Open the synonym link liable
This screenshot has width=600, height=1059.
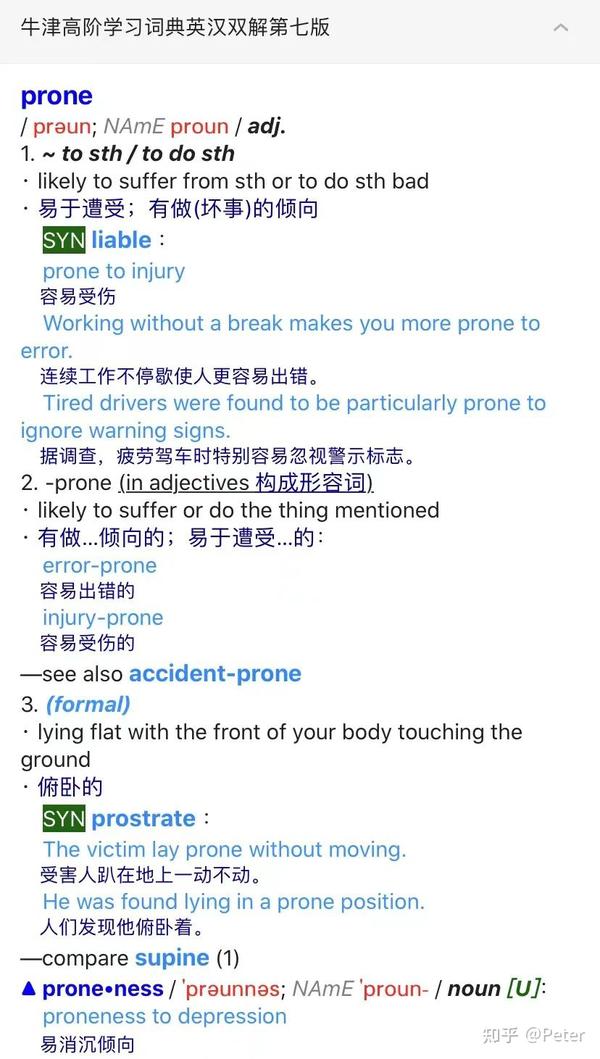coord(122,240)
